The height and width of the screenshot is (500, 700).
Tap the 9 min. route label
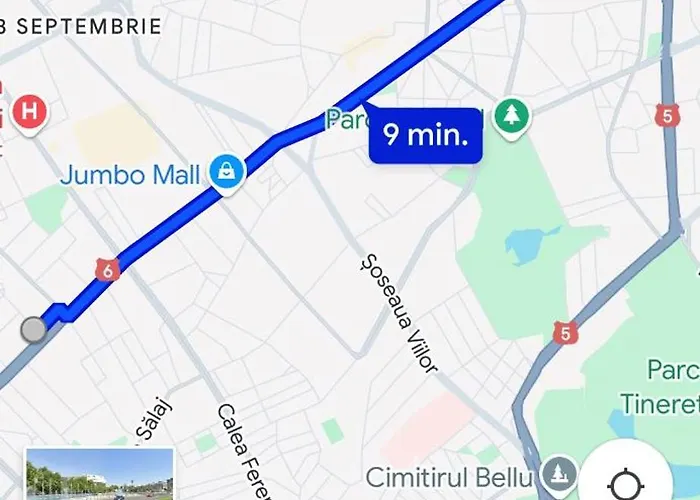tap(426, 136)
